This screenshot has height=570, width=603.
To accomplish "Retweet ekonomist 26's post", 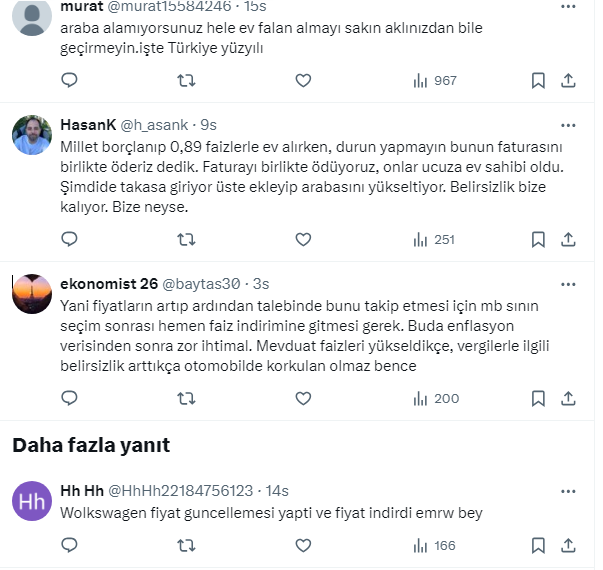I will [186, 398].
